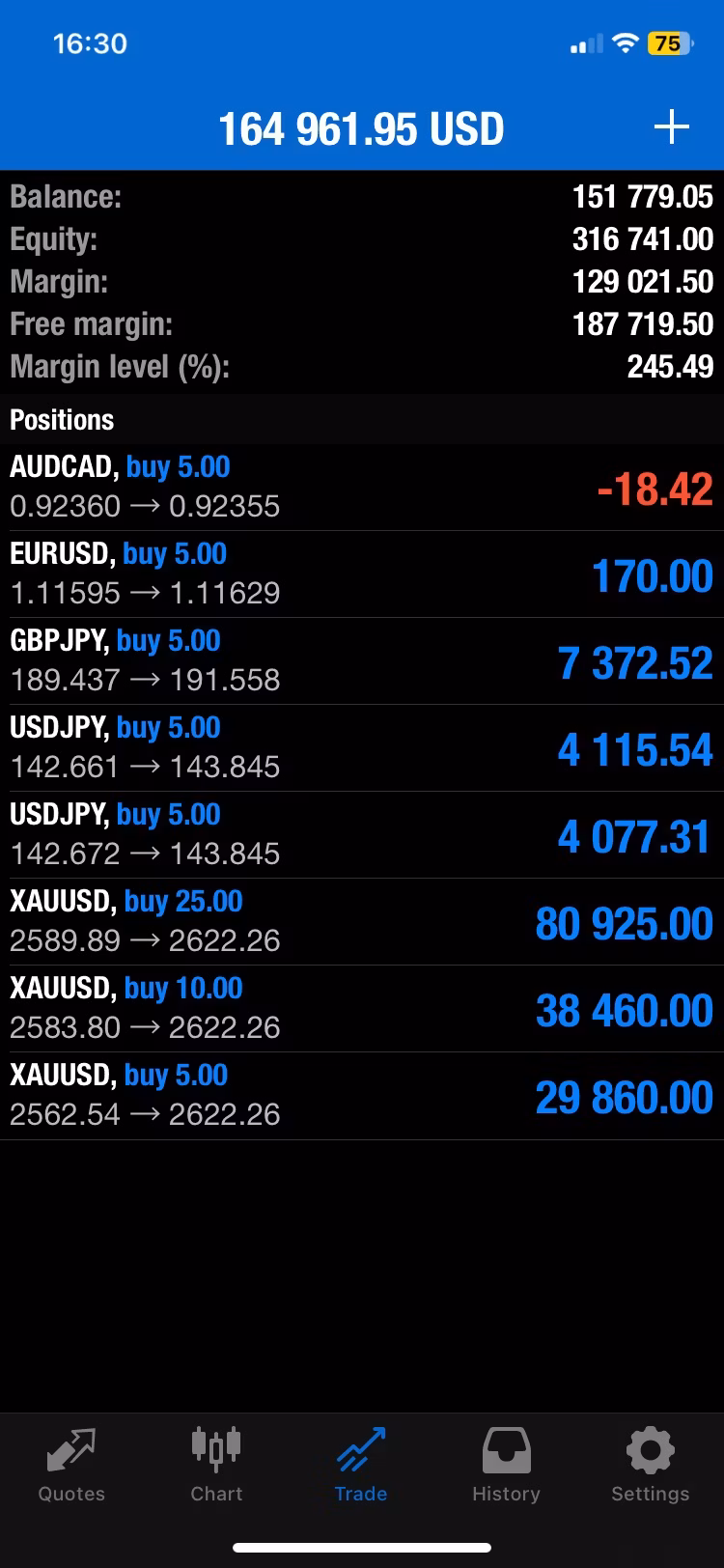Open the Settings tab
Viewport: 724px width, 1568px height.
click(651, 1466)
